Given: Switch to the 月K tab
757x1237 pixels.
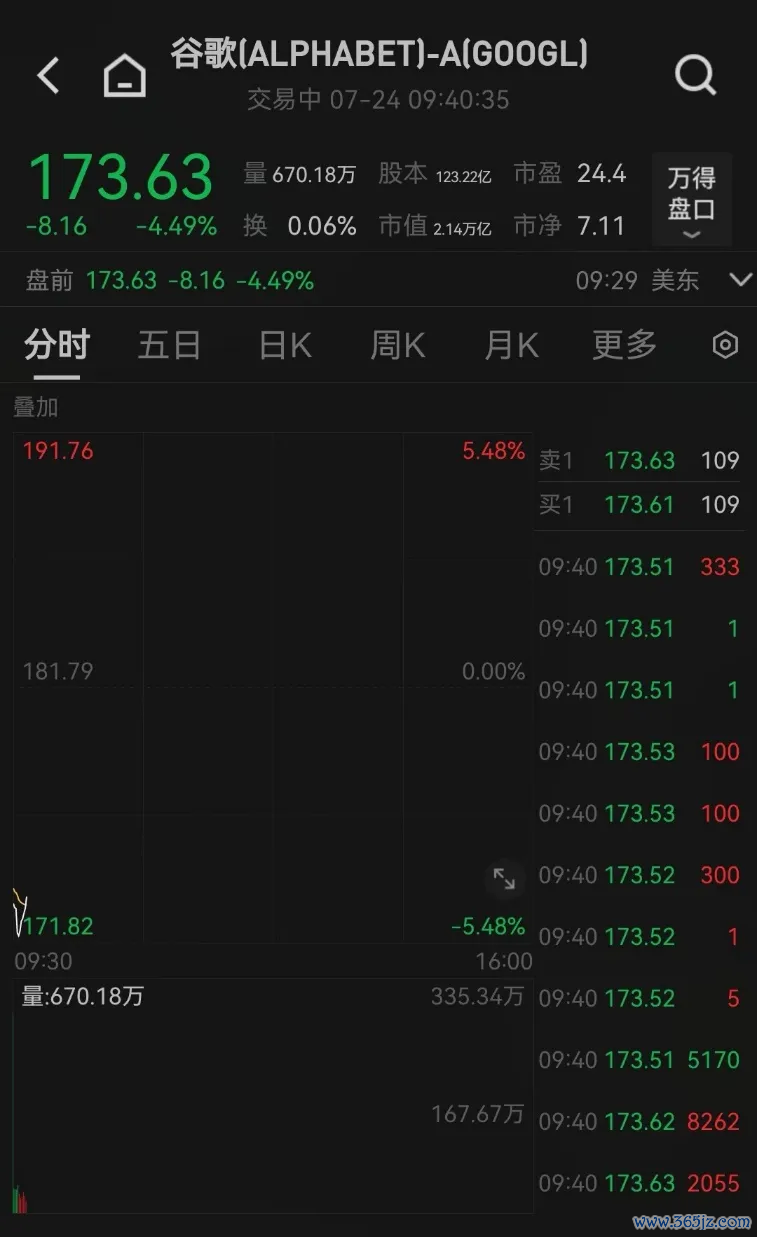Looking at the screenshot, I should click(511, 346).
